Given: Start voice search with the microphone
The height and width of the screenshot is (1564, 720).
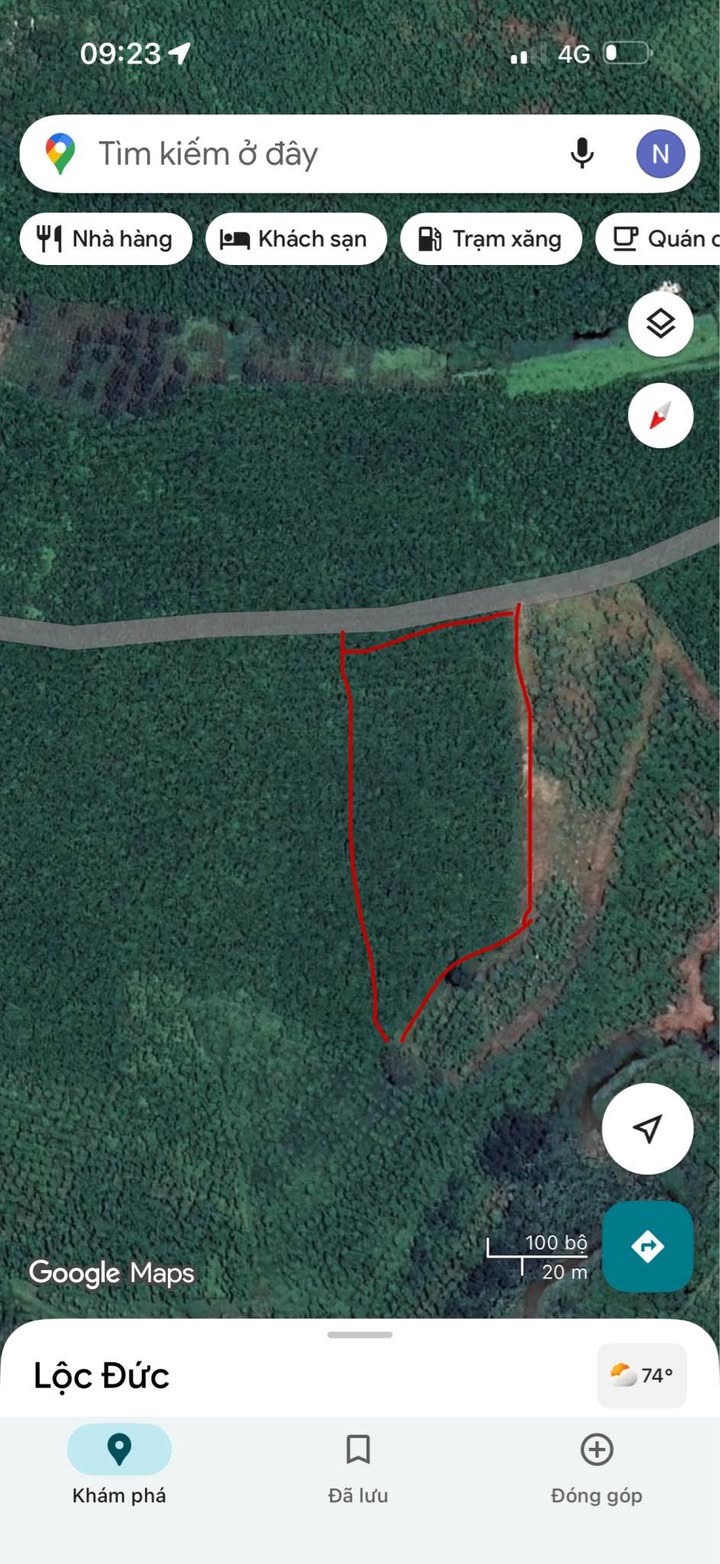Looking at the screenshot, I should [582, 154].
